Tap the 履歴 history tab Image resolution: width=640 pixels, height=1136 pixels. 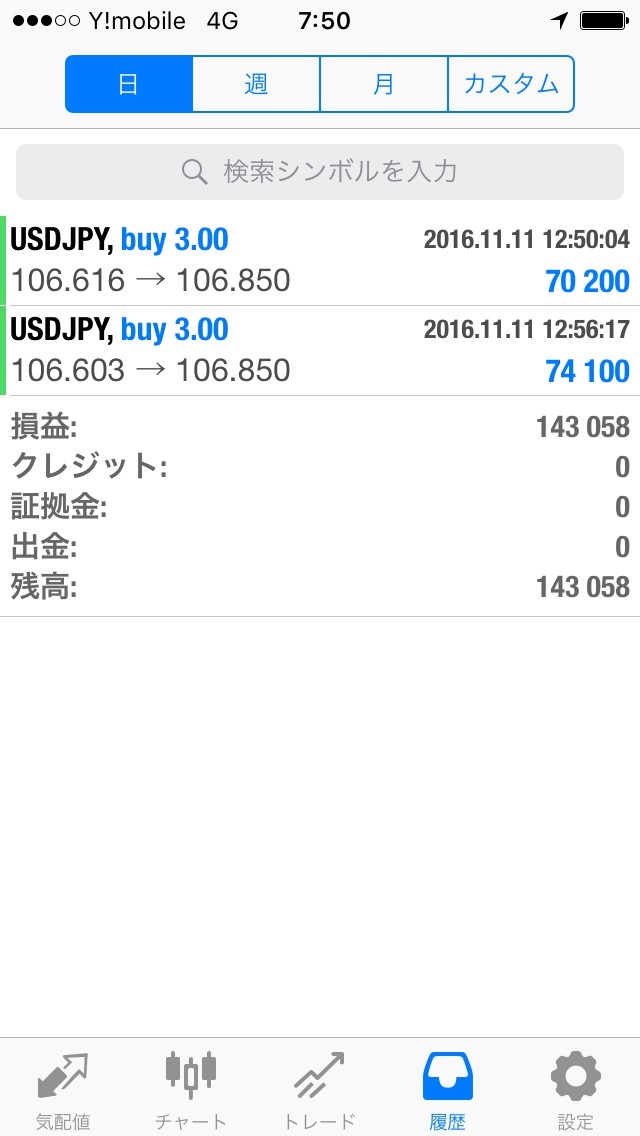[x=448, y=1089]
